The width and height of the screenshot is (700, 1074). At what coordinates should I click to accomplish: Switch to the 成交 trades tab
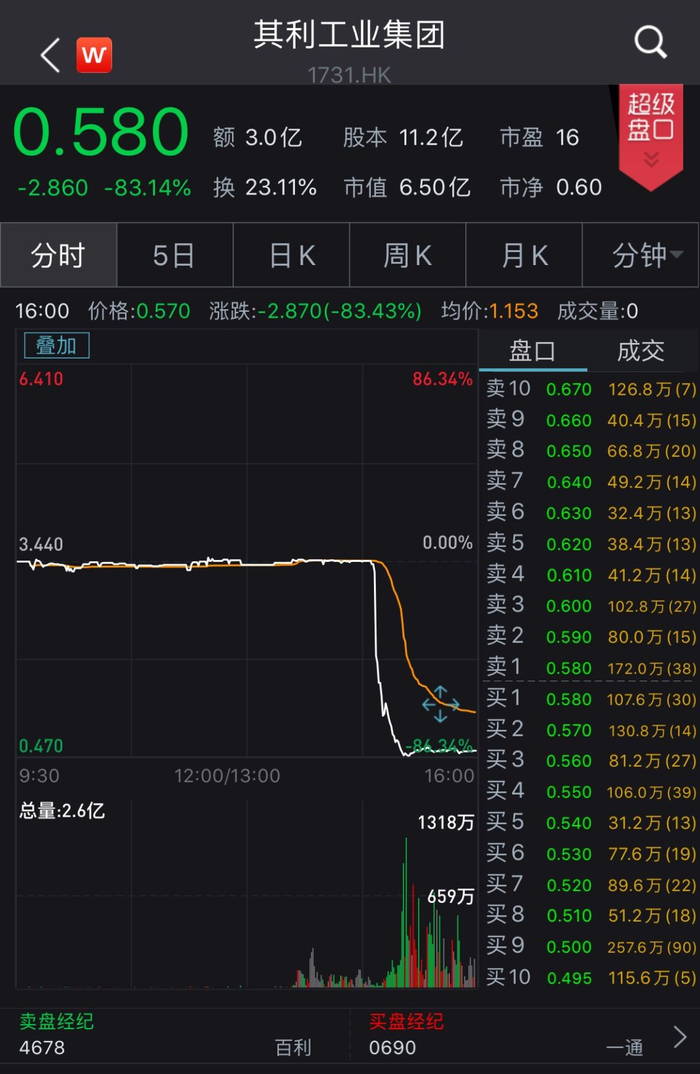(x=641, y=350)
